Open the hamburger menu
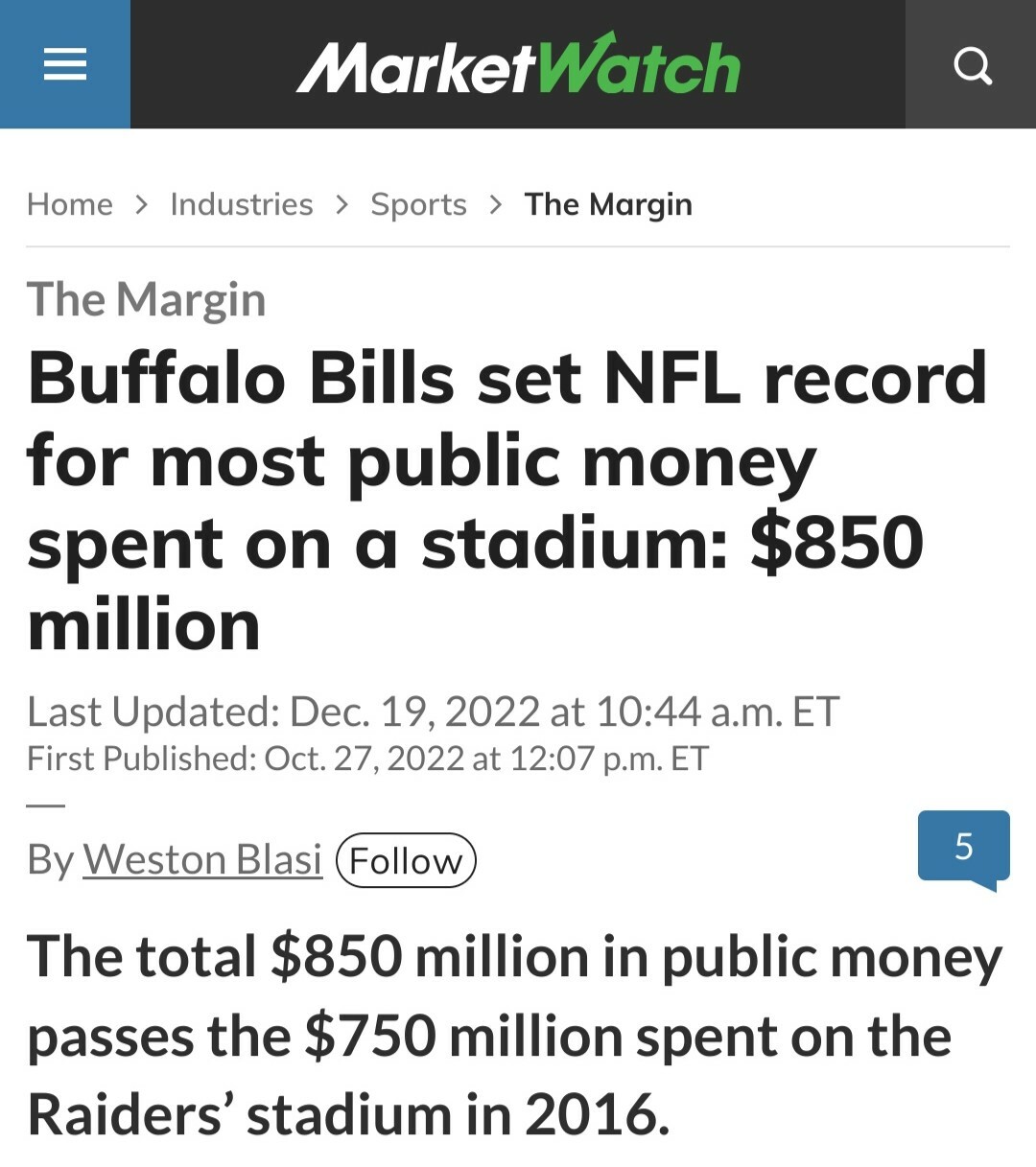The height and width of the screenshot is (1167, 1036). coord(64,64)
